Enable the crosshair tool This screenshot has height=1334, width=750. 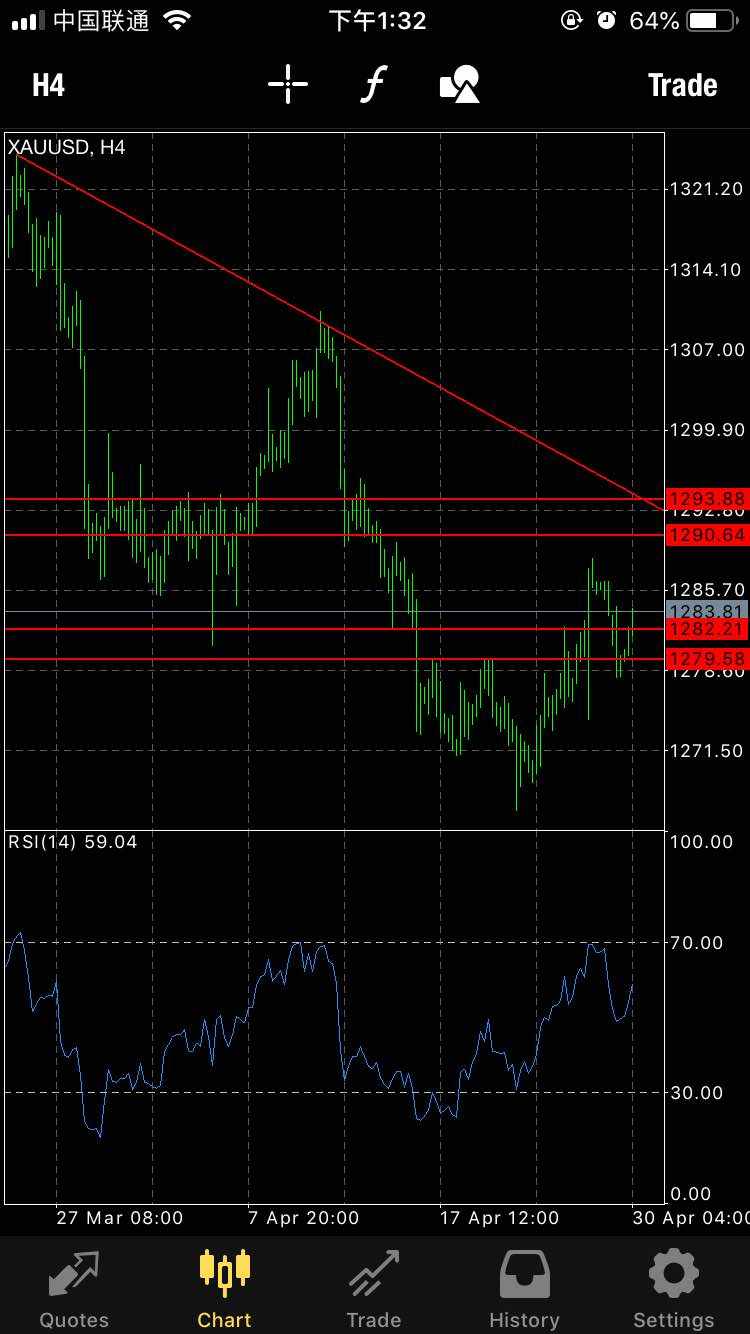[x=288, y=85]
